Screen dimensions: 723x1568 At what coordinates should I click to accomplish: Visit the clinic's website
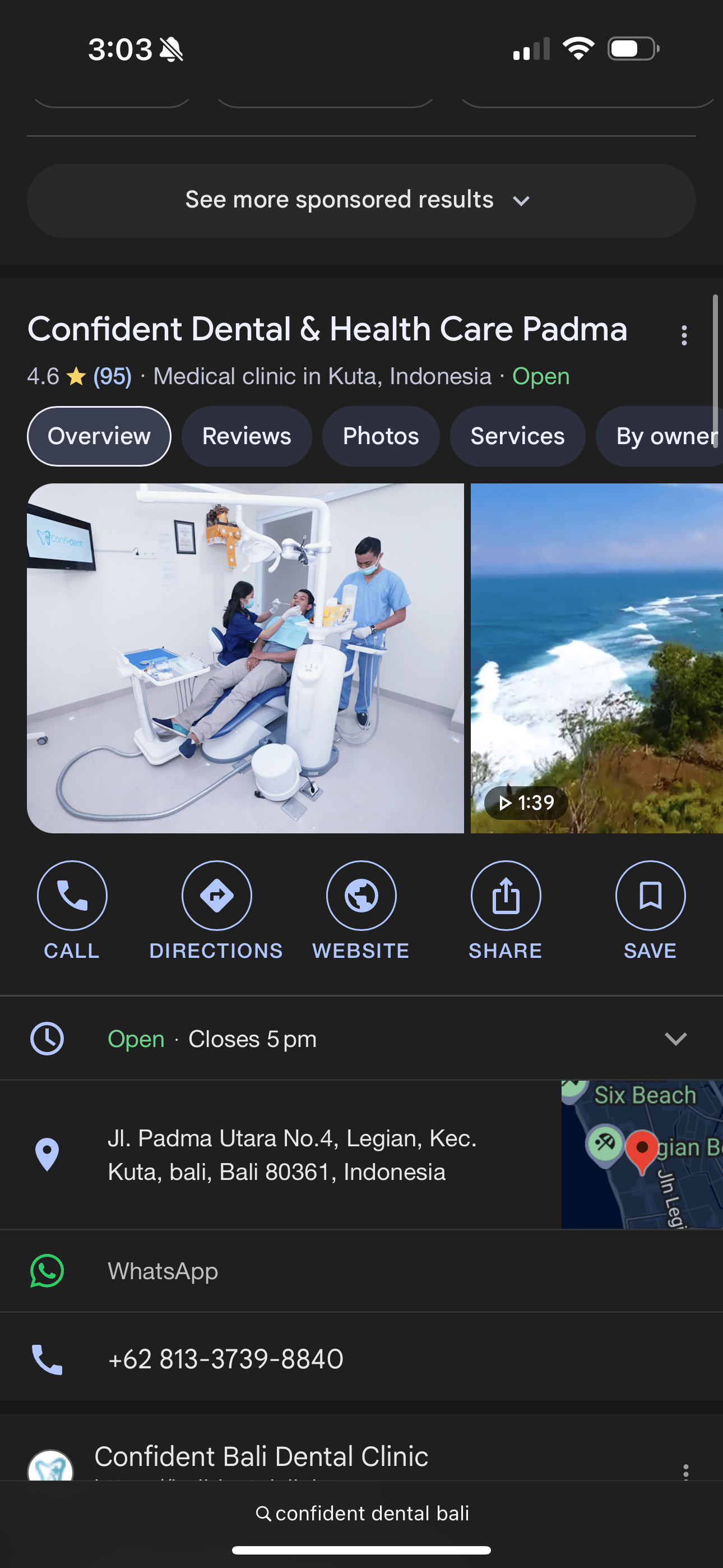361,911
